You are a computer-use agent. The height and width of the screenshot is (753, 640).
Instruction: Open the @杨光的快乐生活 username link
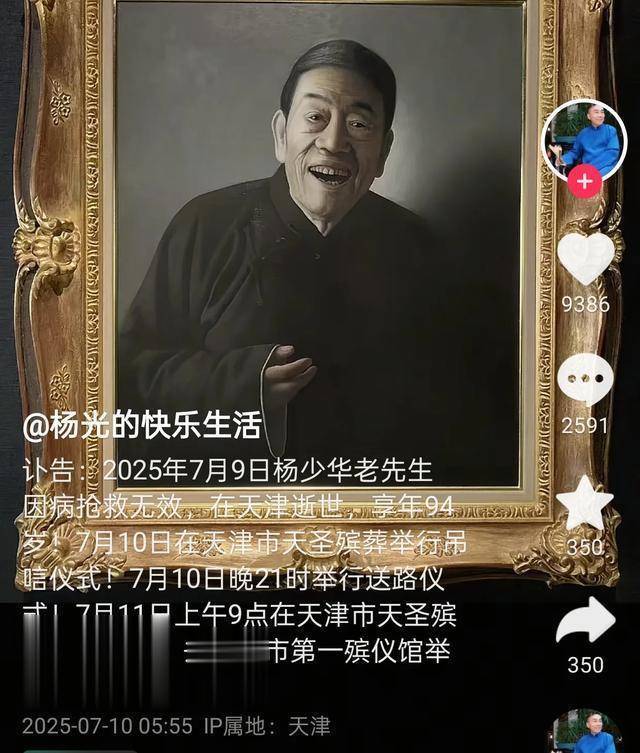click(142, 425)
